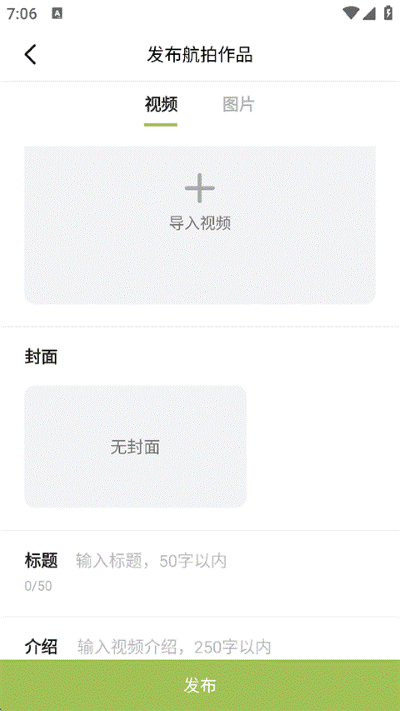Image resolution: width=400 pixels, height=711 pixels.
Task: Switch to the 图片 tab
Action: 239,105
